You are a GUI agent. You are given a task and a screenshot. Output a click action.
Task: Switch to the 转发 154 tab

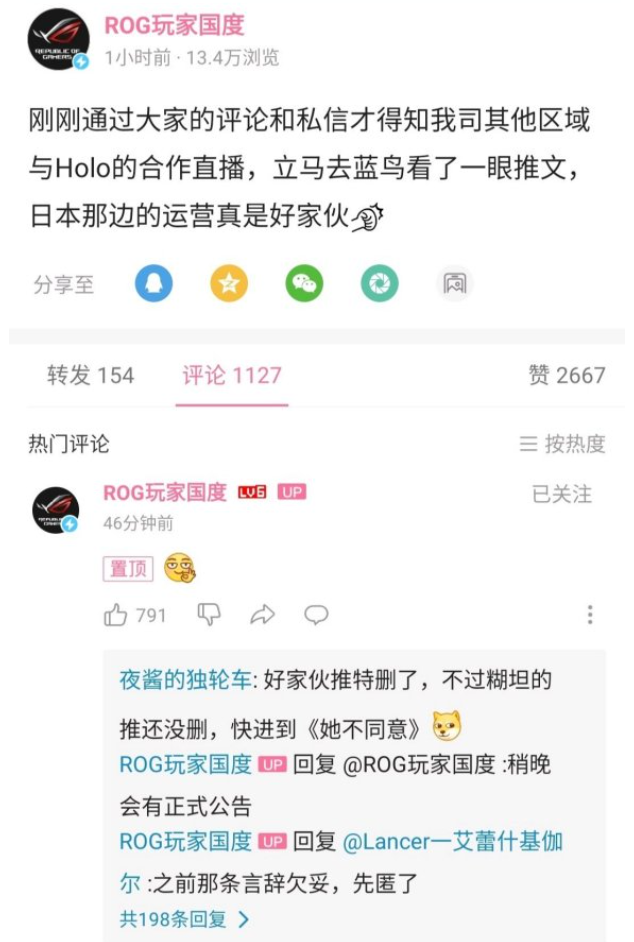pos(90,375)
